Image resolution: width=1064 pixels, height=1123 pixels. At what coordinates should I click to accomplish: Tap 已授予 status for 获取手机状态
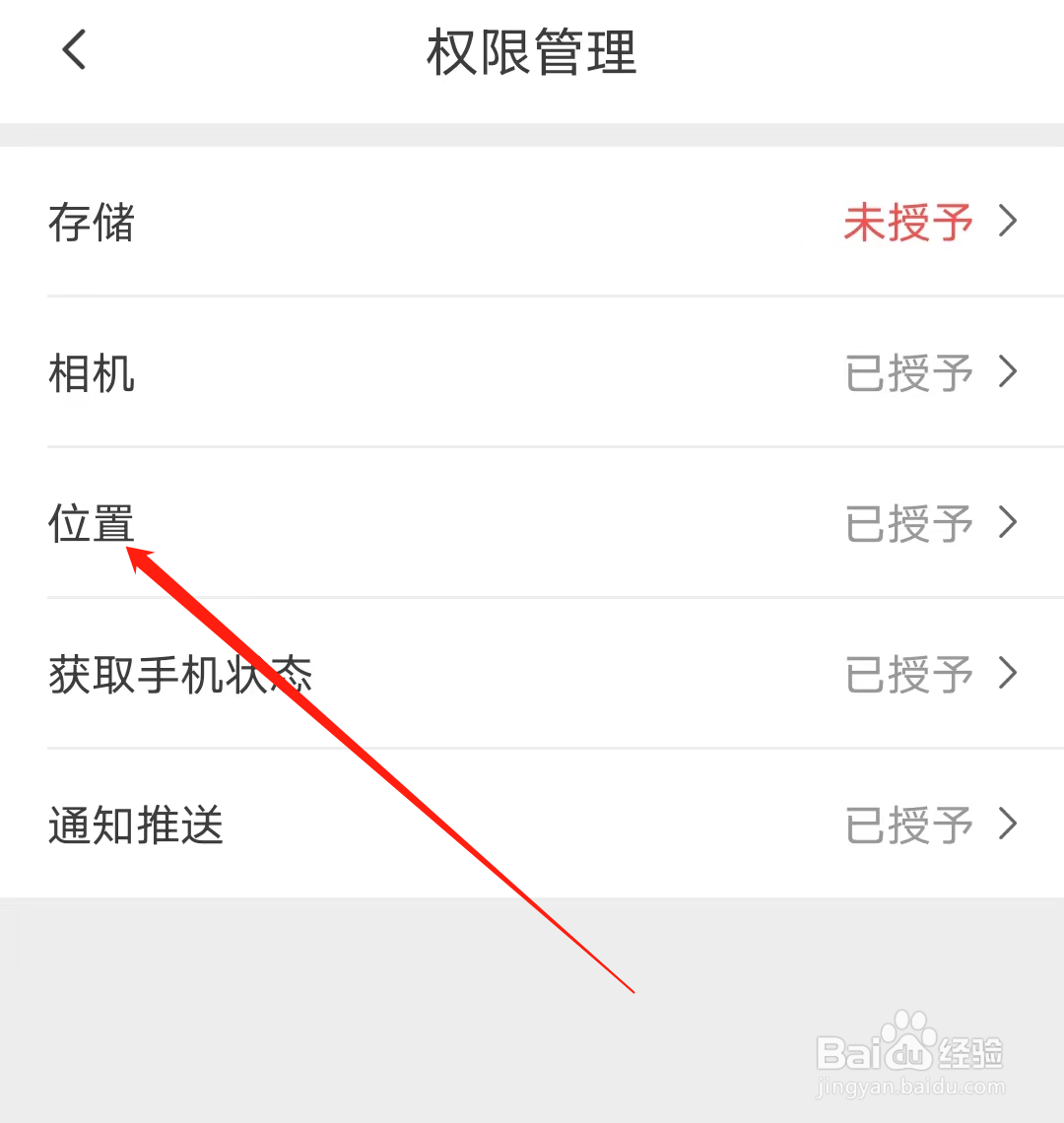[x=907, y=674]
